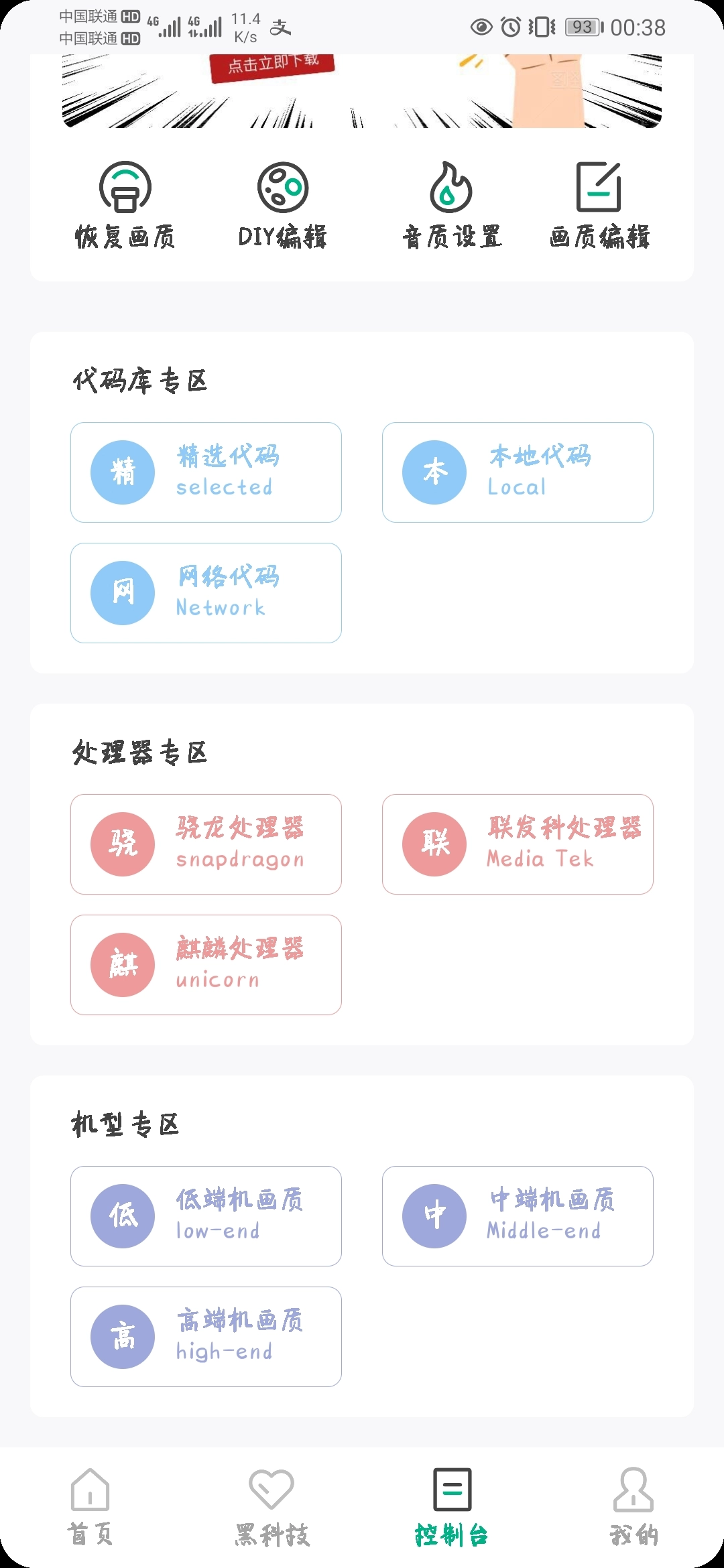Image resolution: width=724 pixels, height=1568 pixels.
Task: Select the 精 selected code icon
Action: (x=124, y=471)
